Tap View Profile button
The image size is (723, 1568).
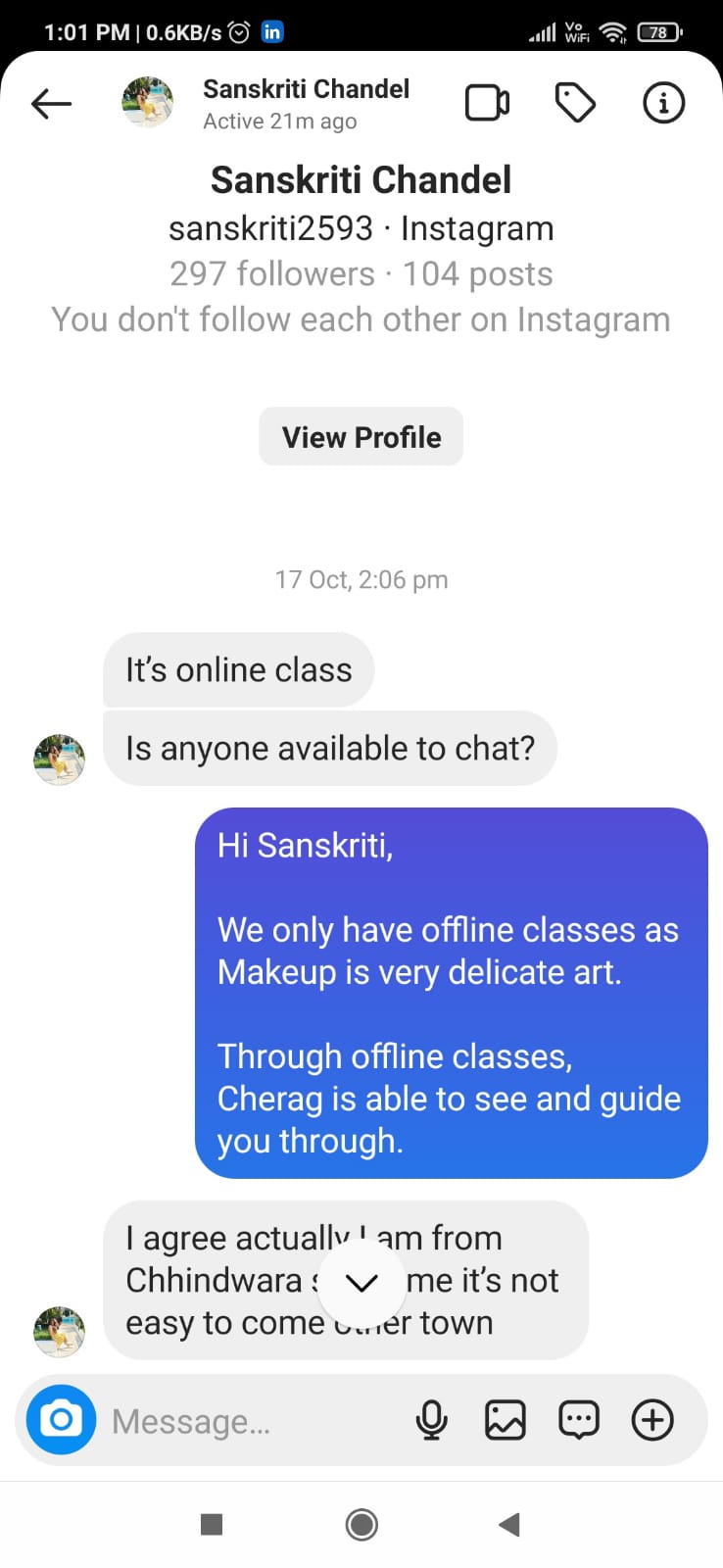pos(361,437)
